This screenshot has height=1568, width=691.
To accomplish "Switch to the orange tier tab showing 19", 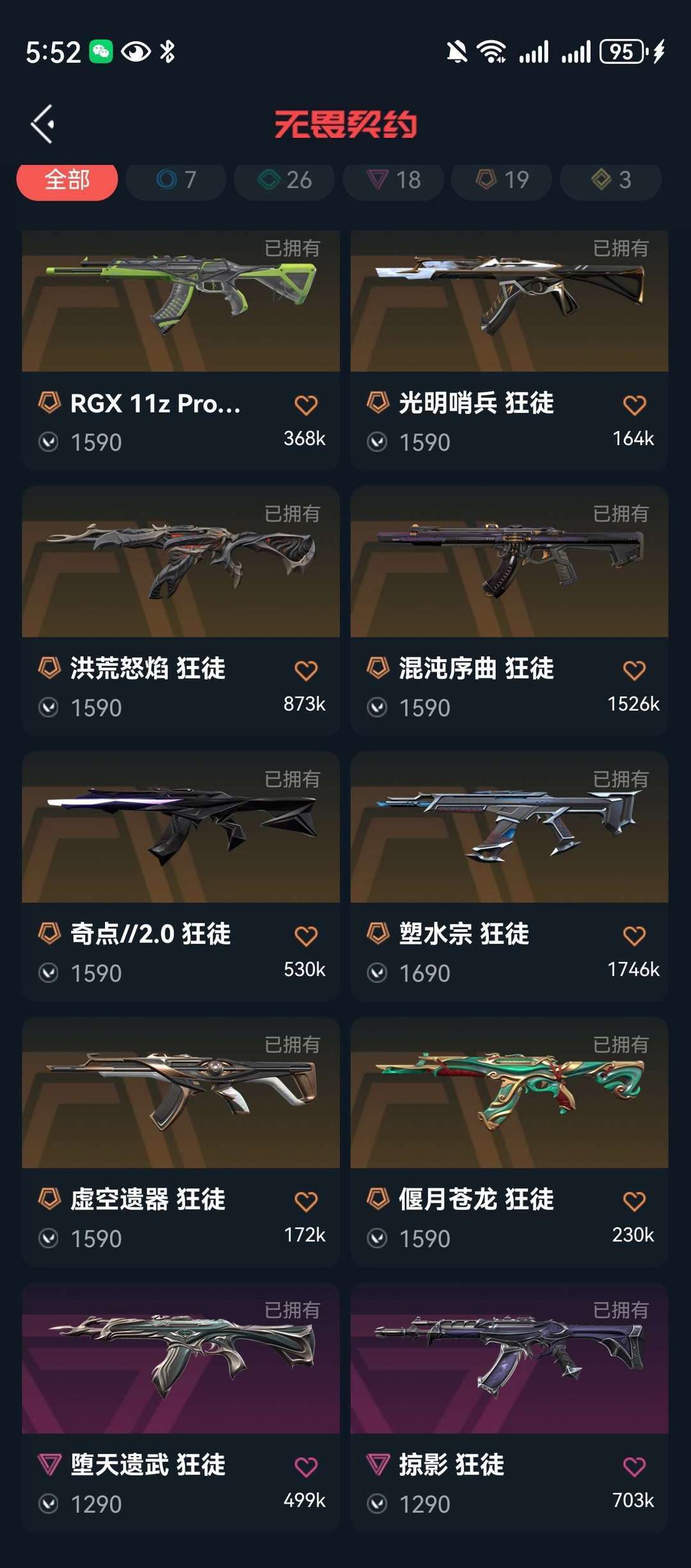I will [502, 181].
